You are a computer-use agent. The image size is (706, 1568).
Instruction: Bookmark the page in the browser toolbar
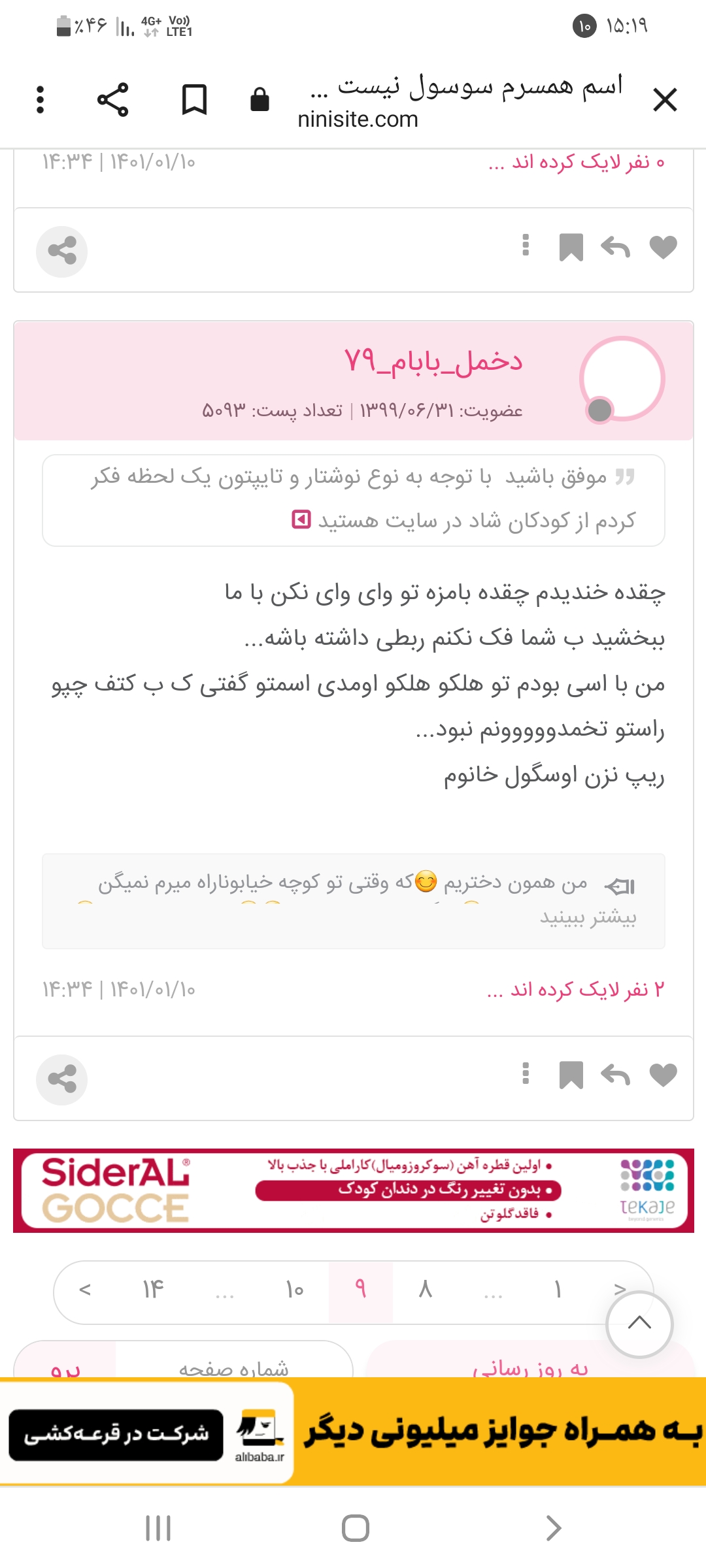[x=194, y=100]
